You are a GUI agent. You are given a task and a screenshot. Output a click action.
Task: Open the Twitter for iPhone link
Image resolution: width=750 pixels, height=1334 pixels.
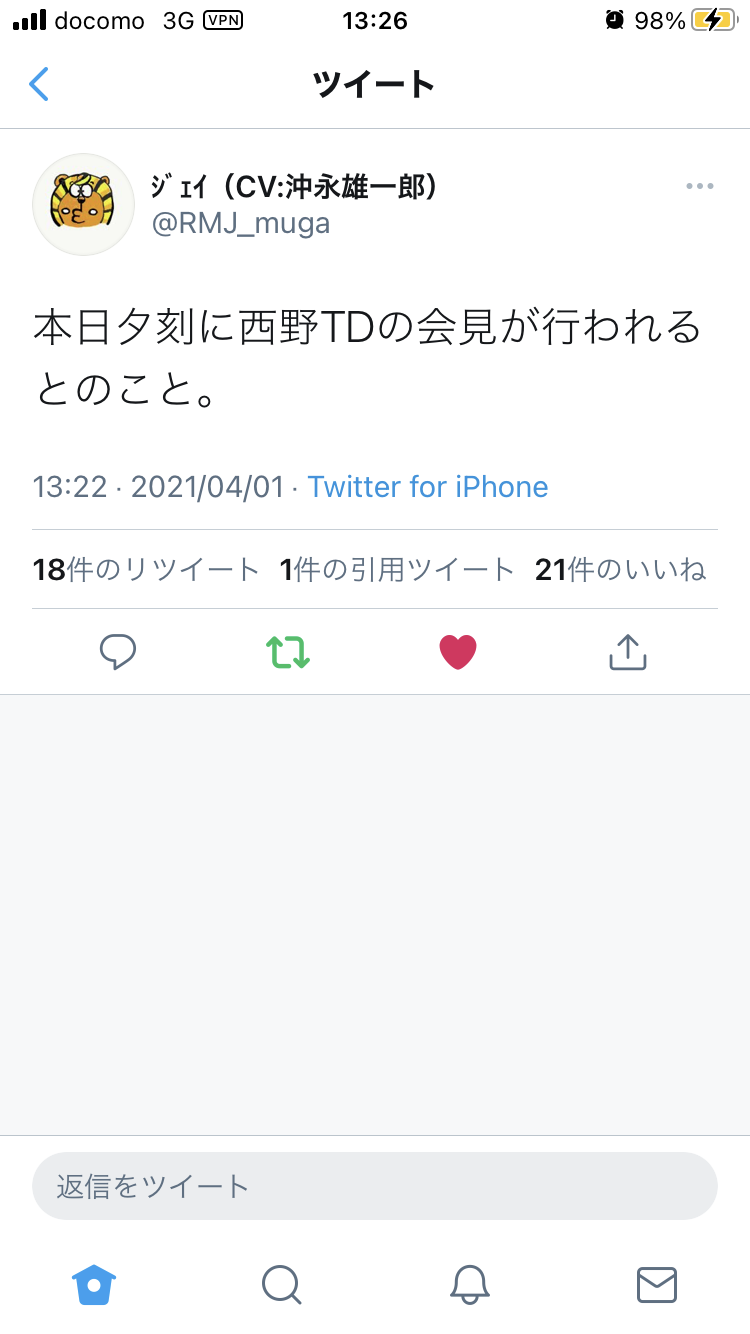click(x=427, y=487)
